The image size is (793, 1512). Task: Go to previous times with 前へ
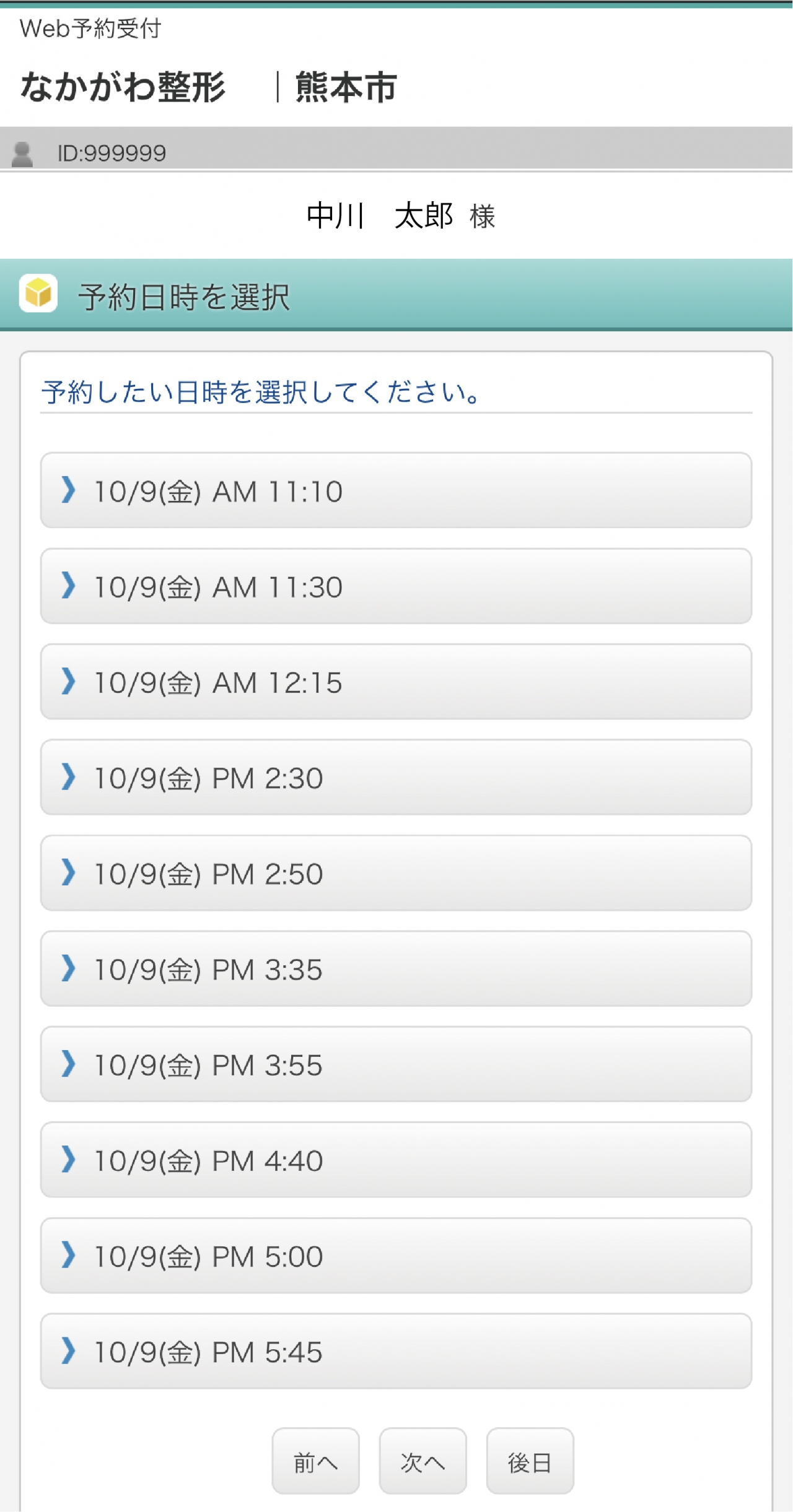click(x=316, y=1461)
